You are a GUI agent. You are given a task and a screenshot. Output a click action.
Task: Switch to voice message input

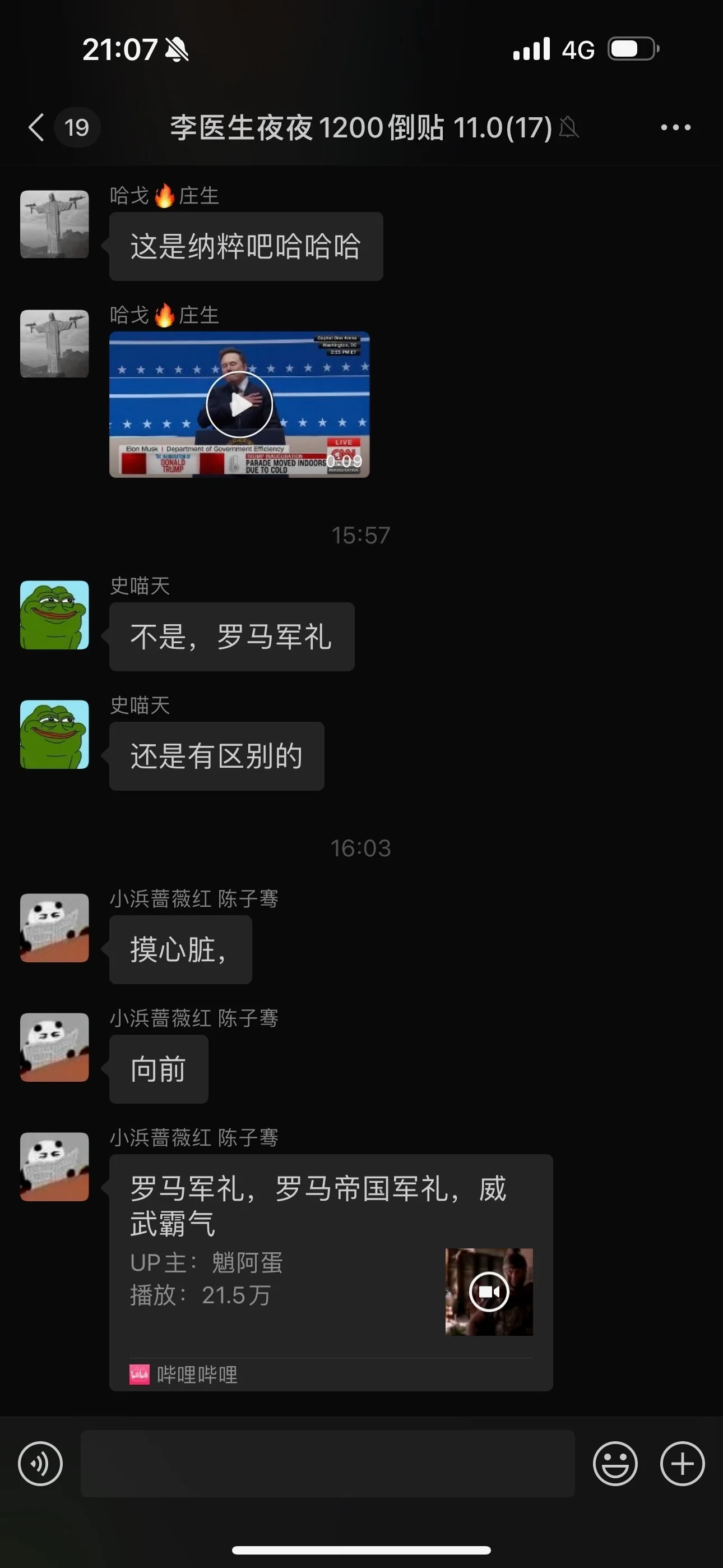[40, 1463]
